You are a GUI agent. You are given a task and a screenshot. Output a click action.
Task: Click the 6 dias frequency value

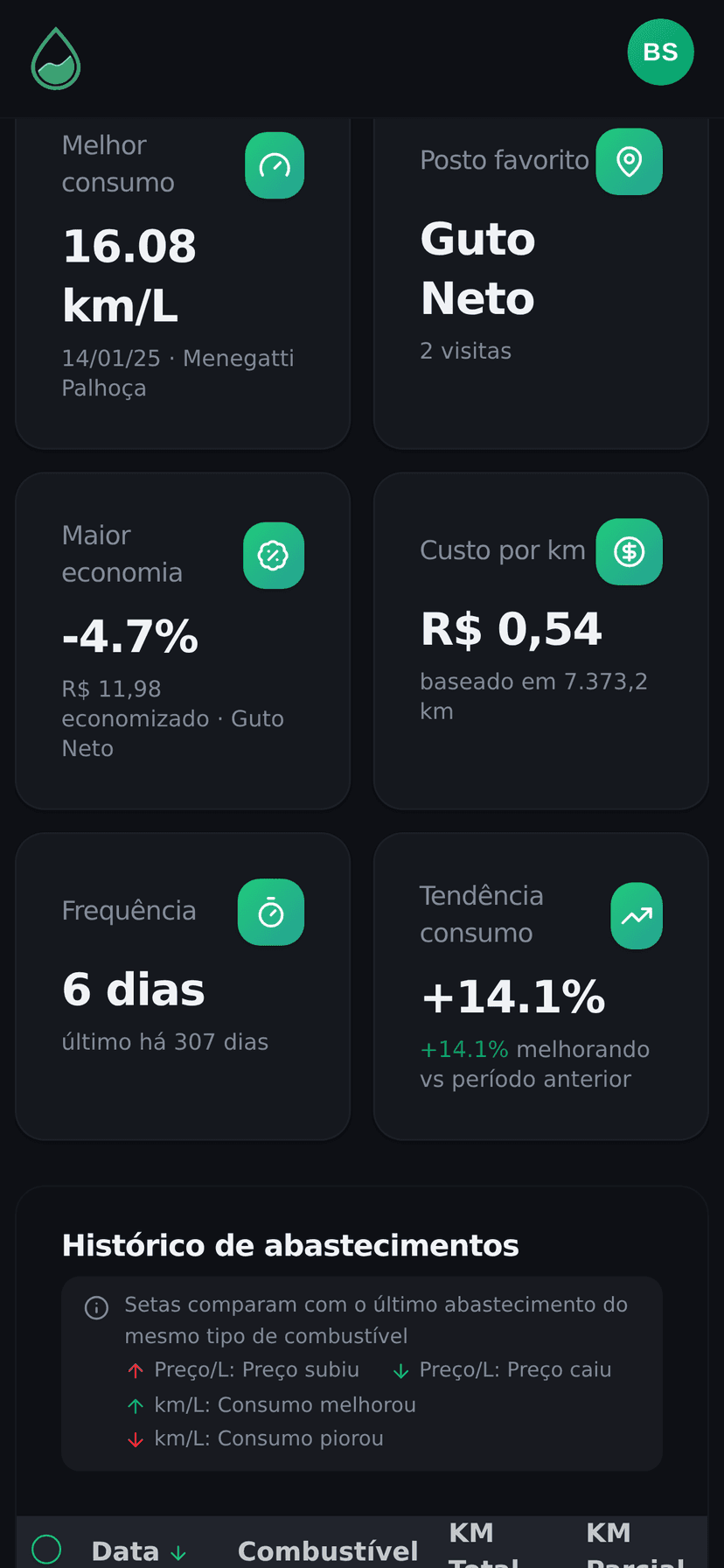pyautogui.click(x=133, y=990)
